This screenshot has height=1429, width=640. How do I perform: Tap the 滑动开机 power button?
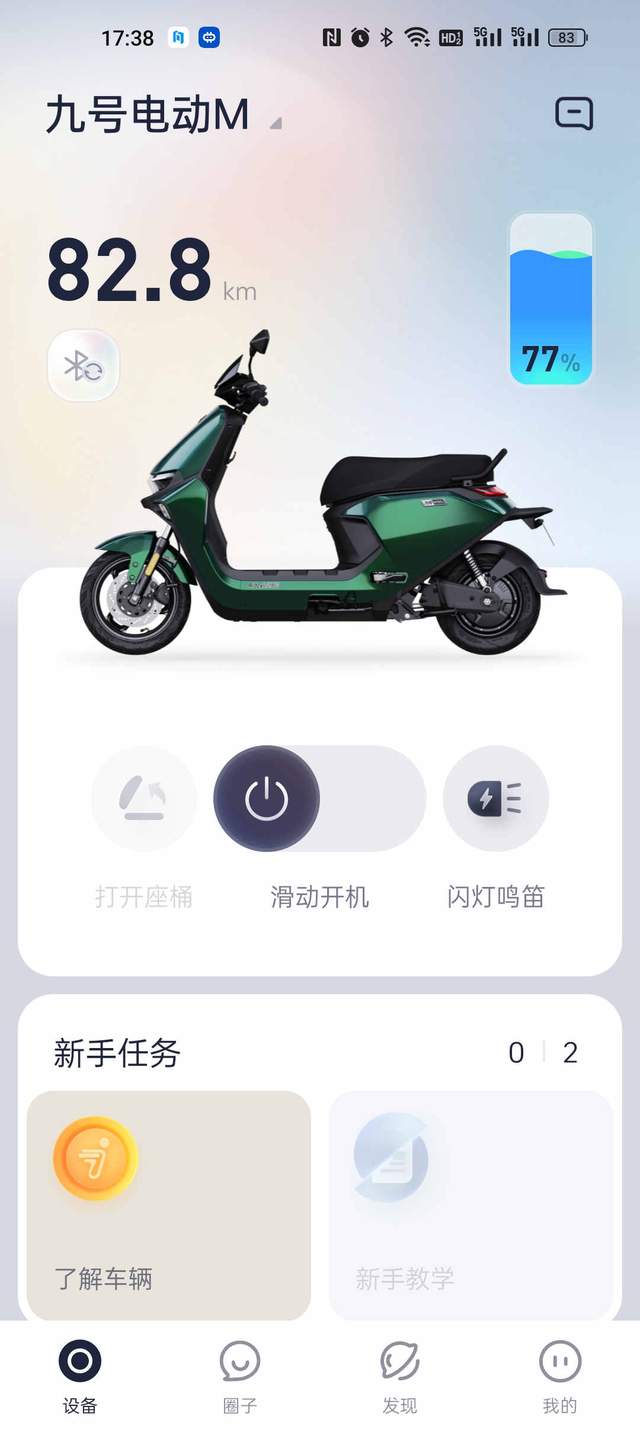pos(267,799)
